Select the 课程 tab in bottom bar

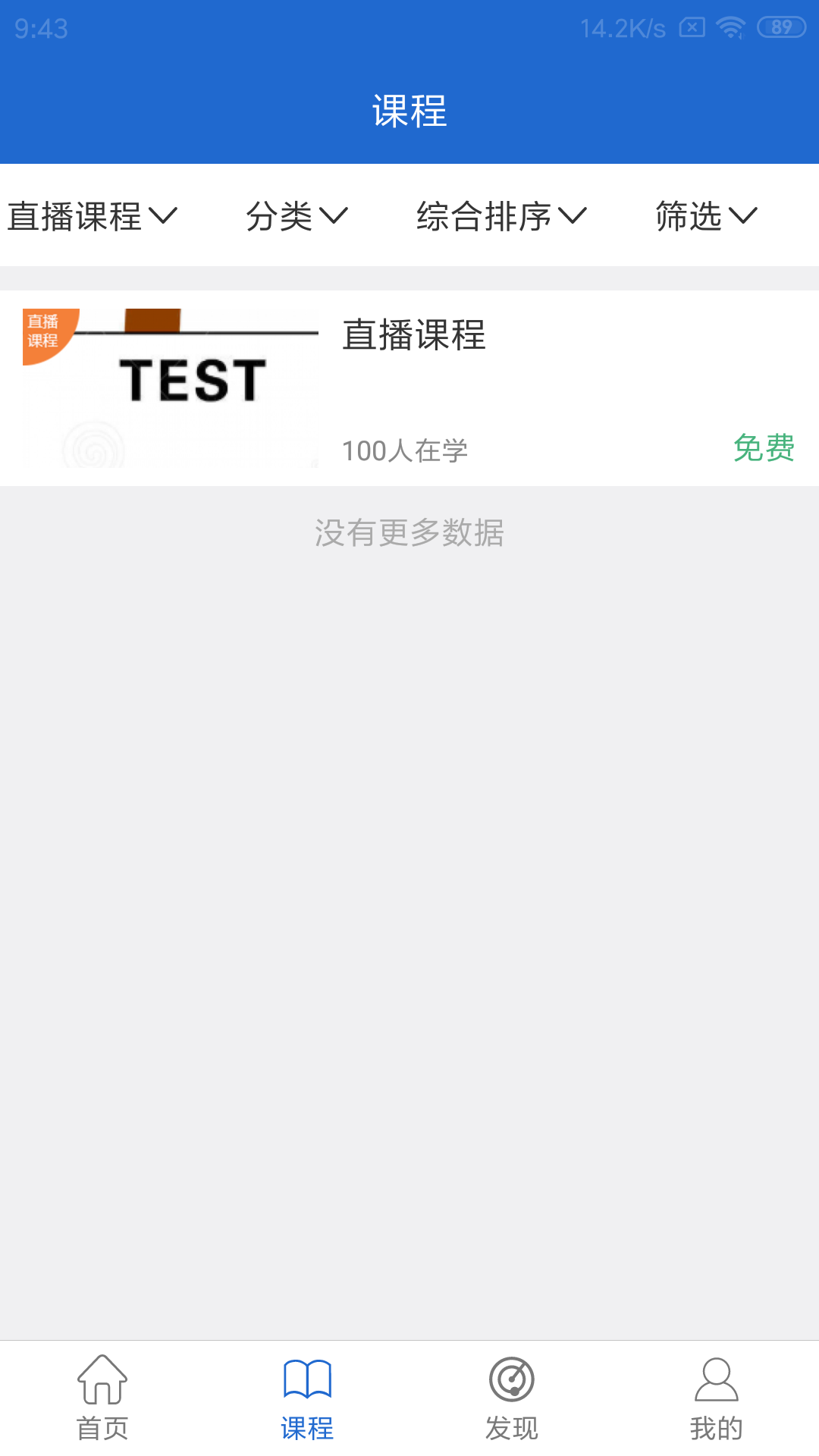[307, 1398]
